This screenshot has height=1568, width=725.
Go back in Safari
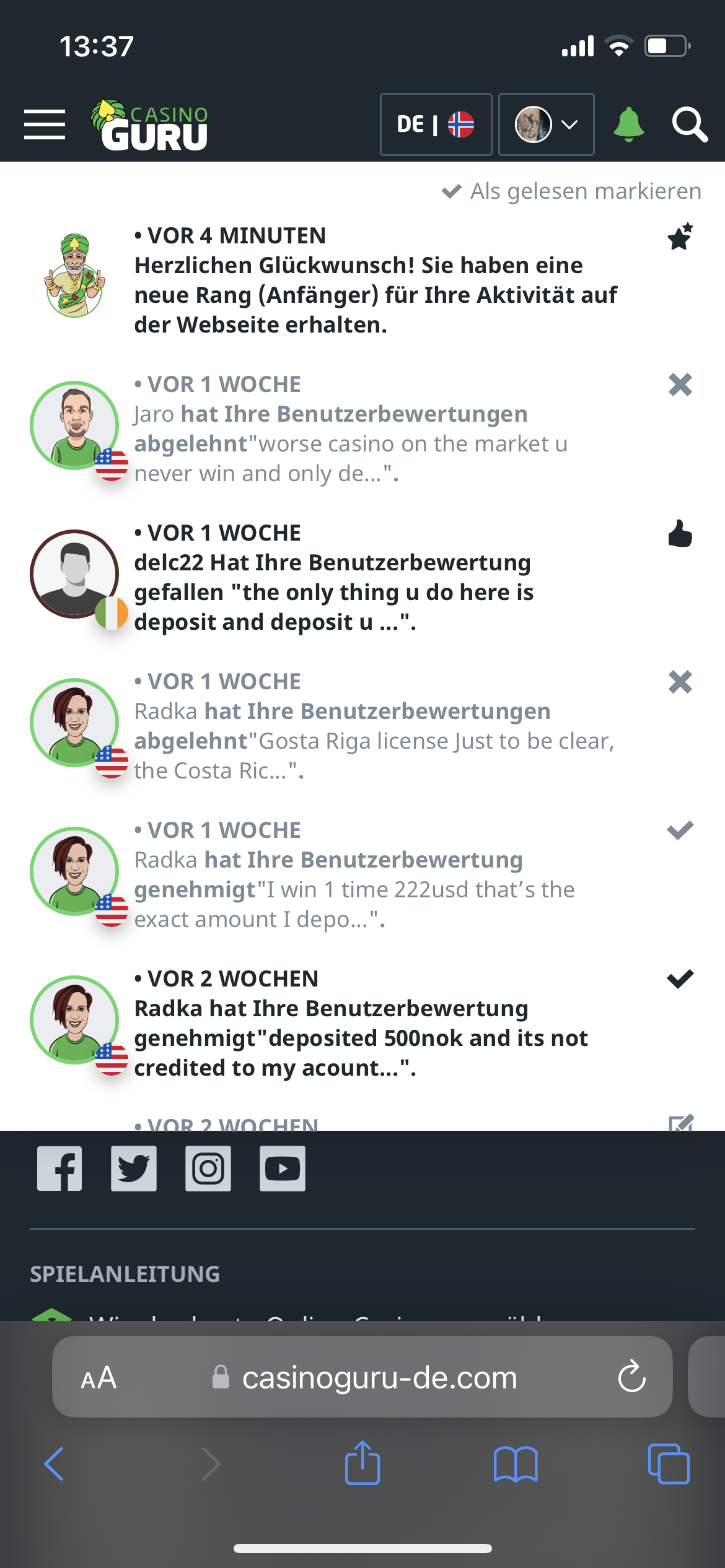coord(55,1464)
